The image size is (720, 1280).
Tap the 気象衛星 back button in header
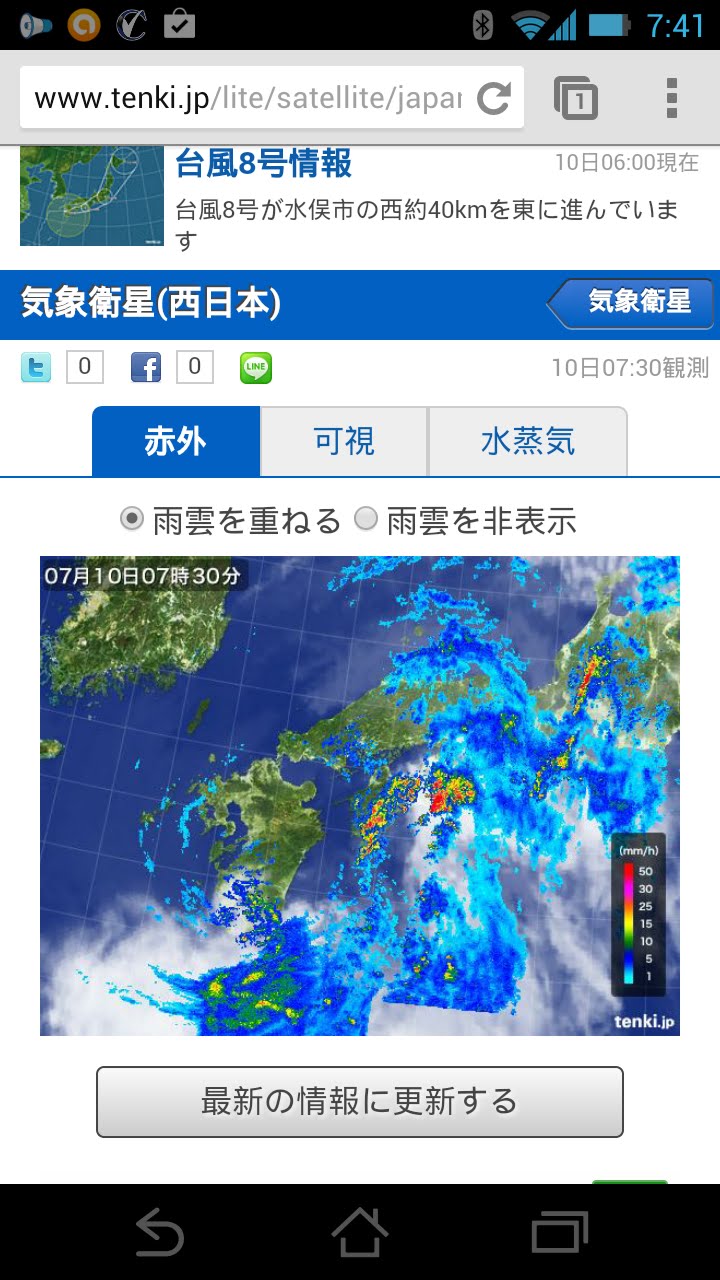click(631, 304)
